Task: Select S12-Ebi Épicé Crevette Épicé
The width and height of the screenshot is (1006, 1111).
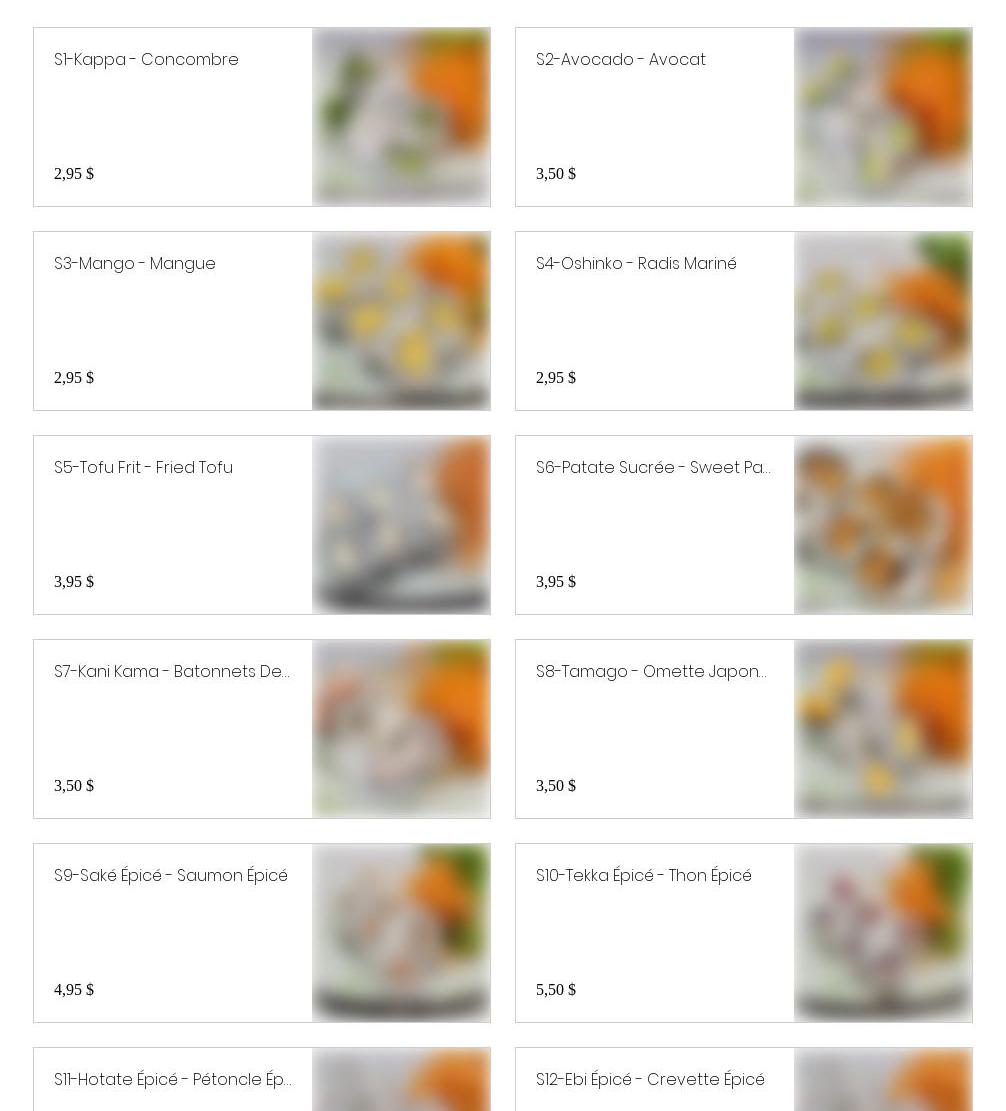Action: [x=650, y=1080]
